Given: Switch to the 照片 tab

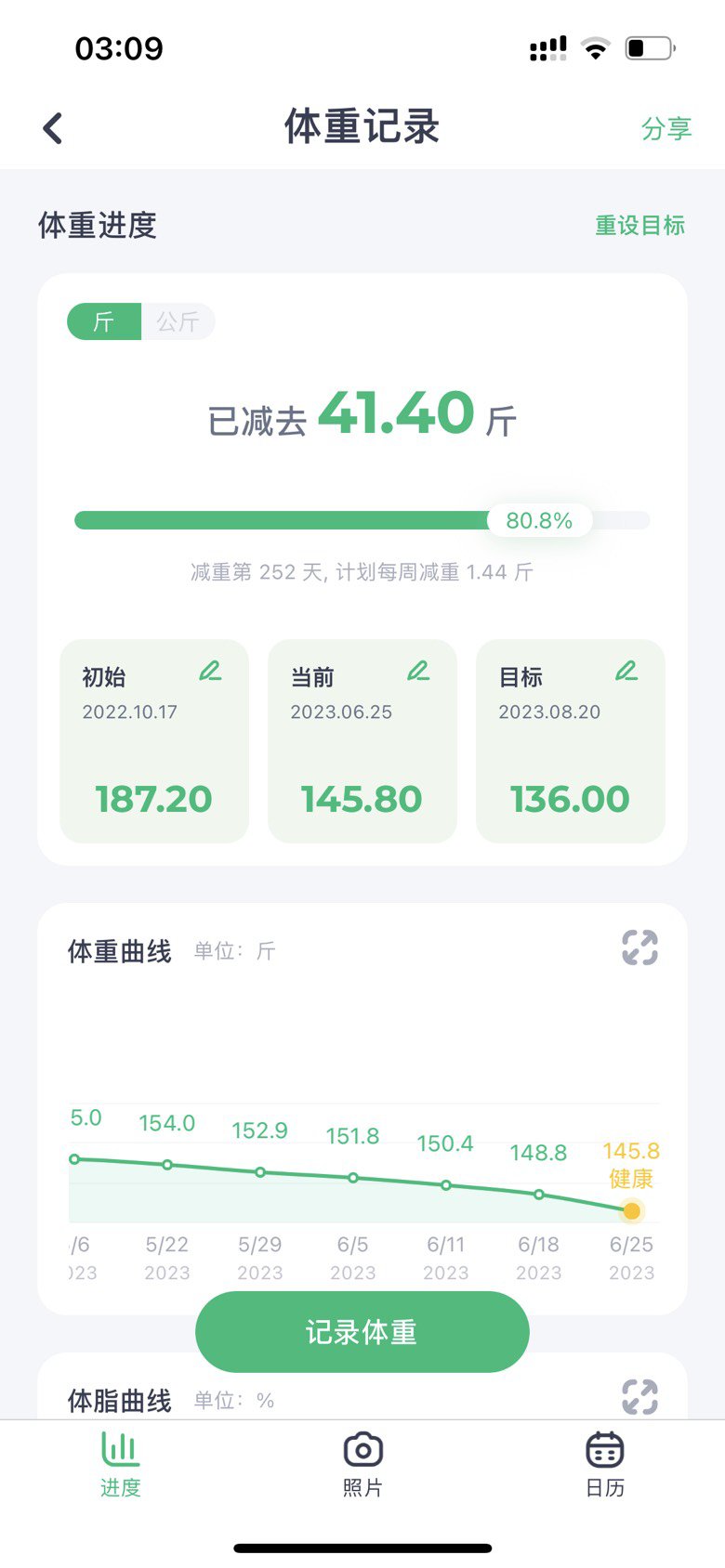Looking at the screenshot, I should pos(362,1464).
